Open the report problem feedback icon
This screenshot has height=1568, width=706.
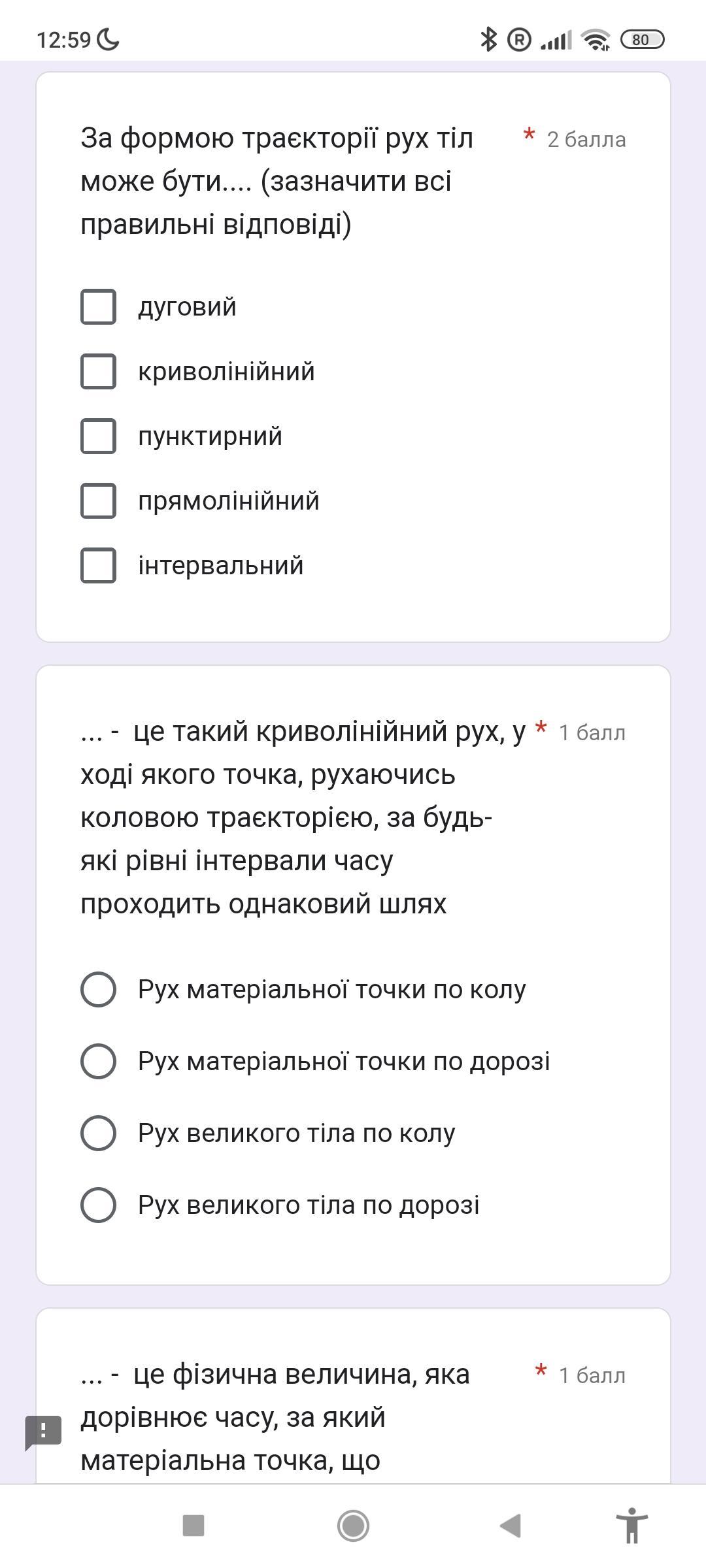click(x=43, y=1432)
